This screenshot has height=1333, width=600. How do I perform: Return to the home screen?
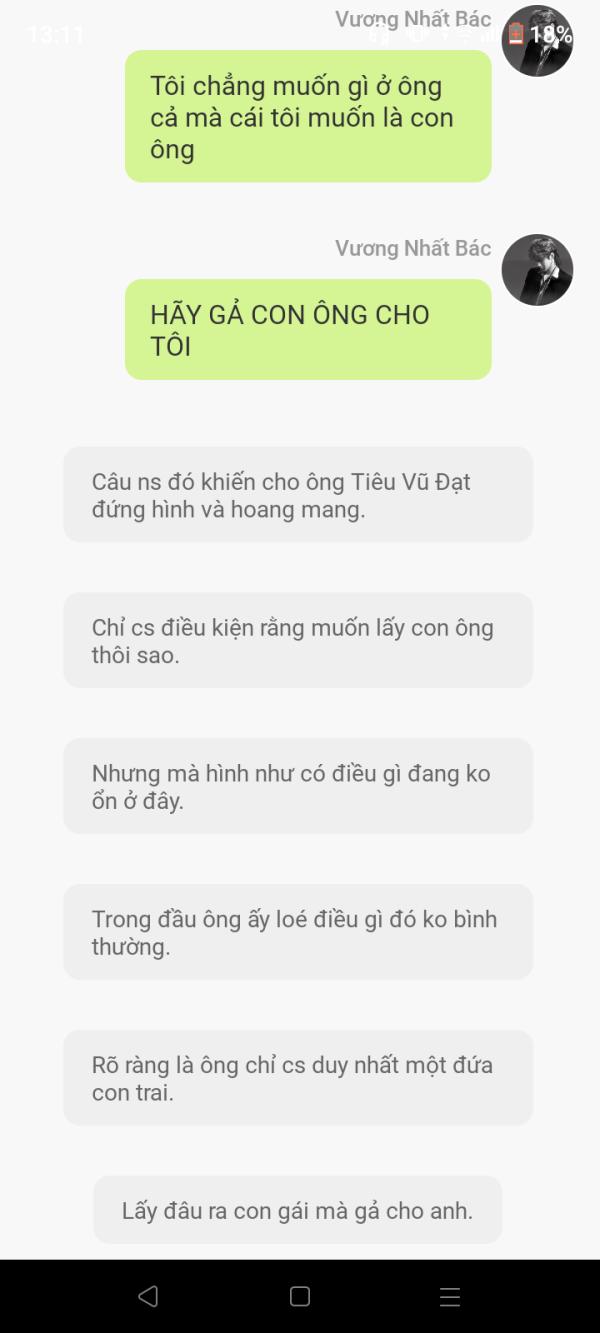click(299, 1297)
